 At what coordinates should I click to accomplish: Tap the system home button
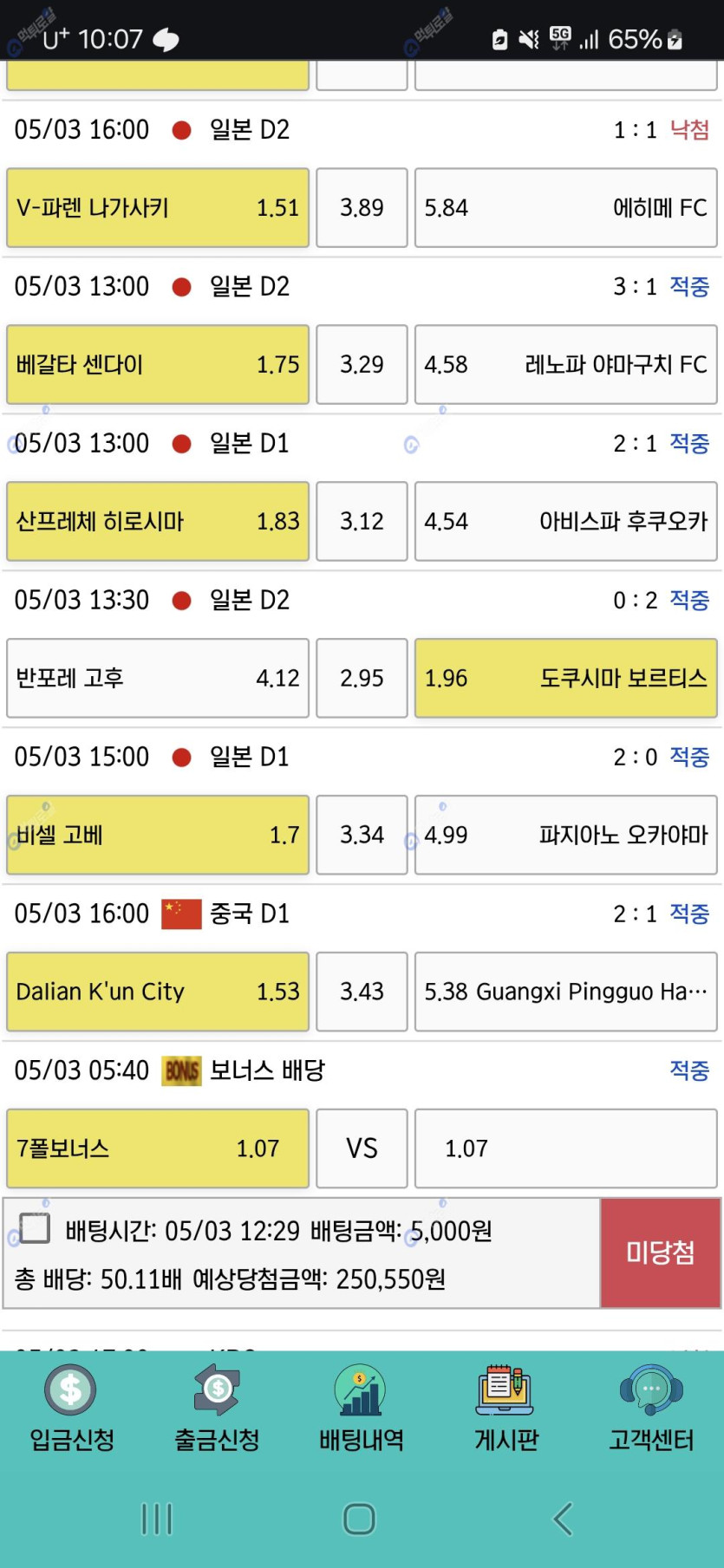tap(360, 1519)
